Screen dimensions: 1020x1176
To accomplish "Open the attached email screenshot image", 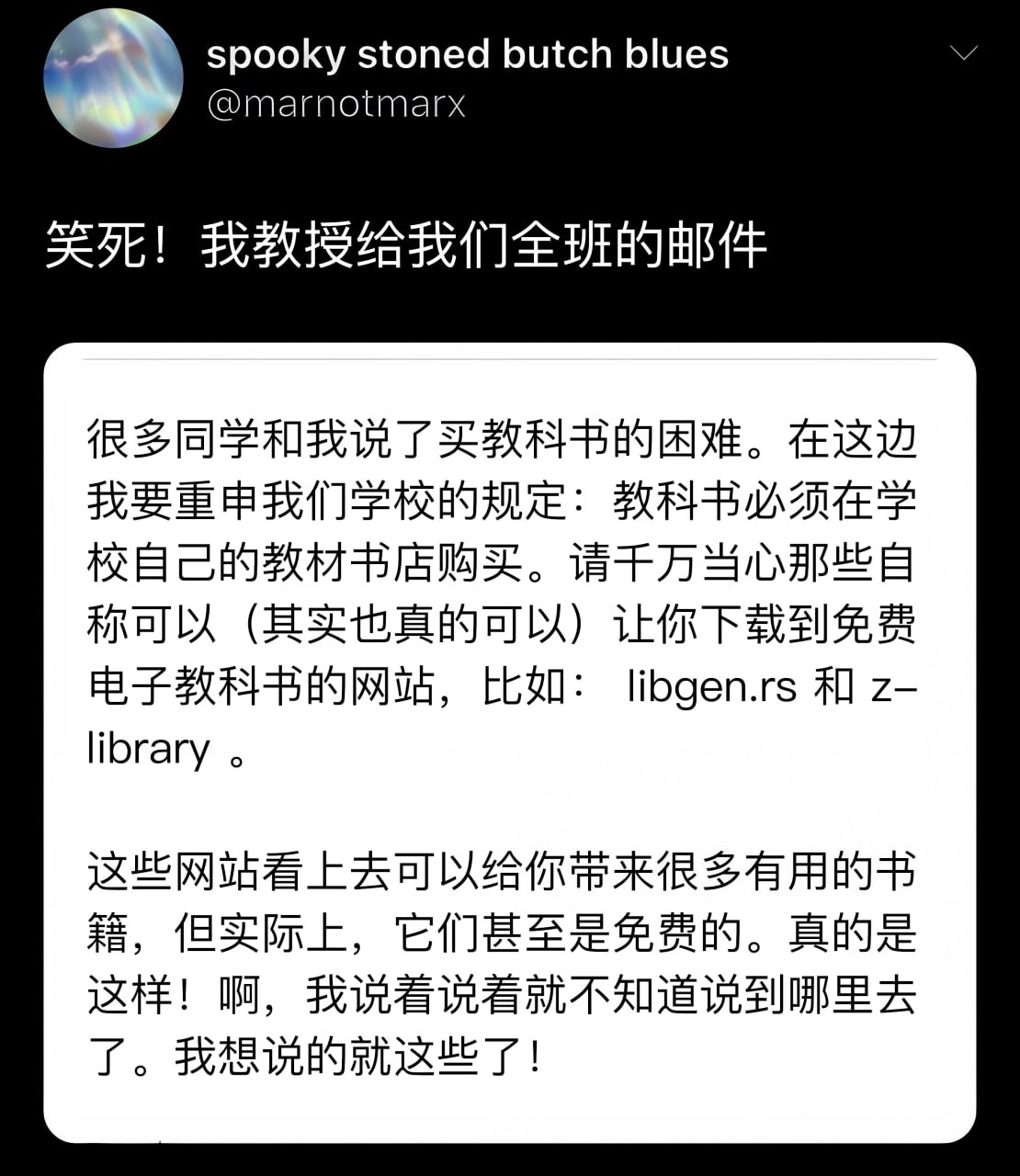I will click(x=509, y=742).
